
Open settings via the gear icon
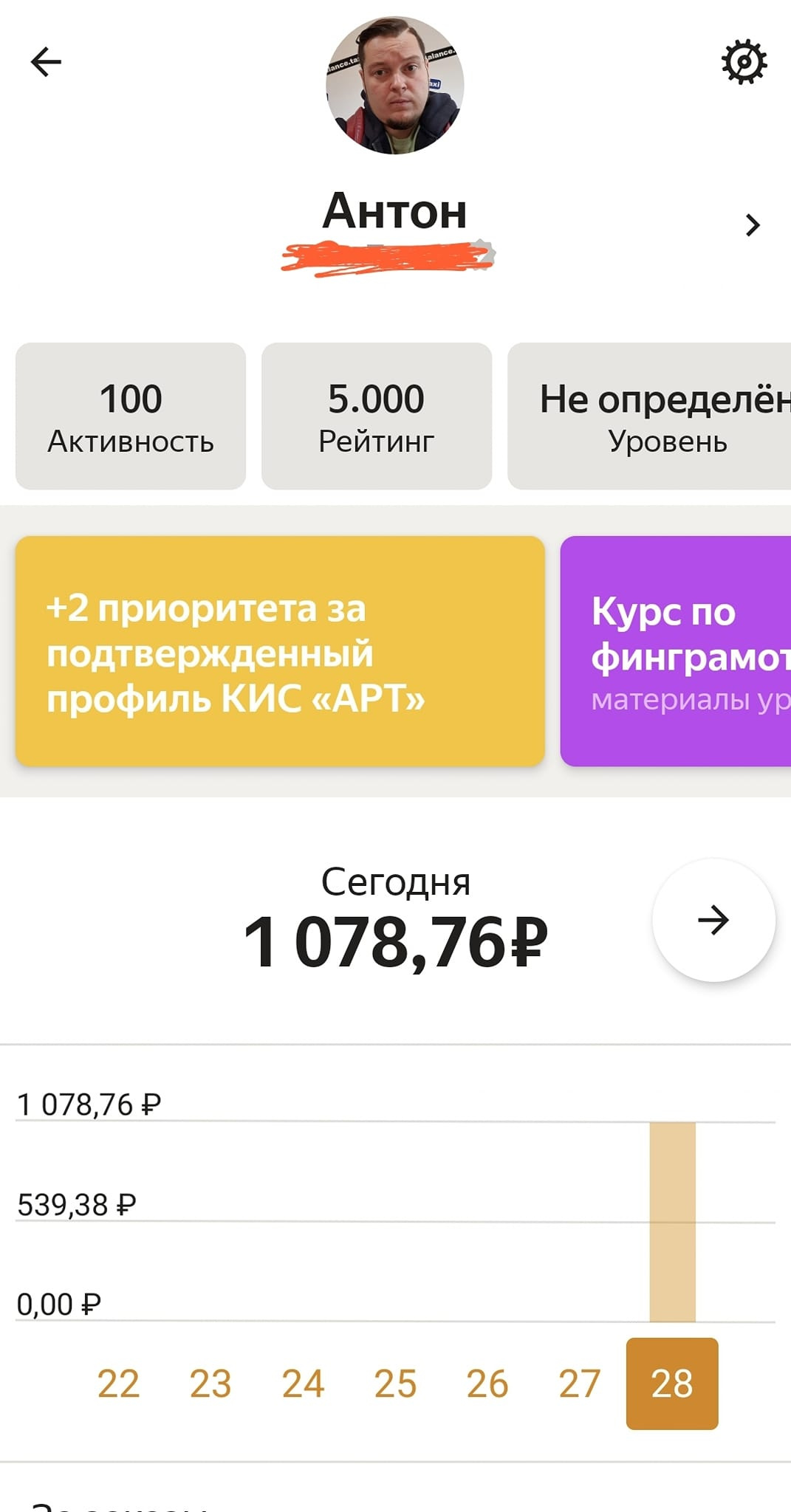point(744,62)
